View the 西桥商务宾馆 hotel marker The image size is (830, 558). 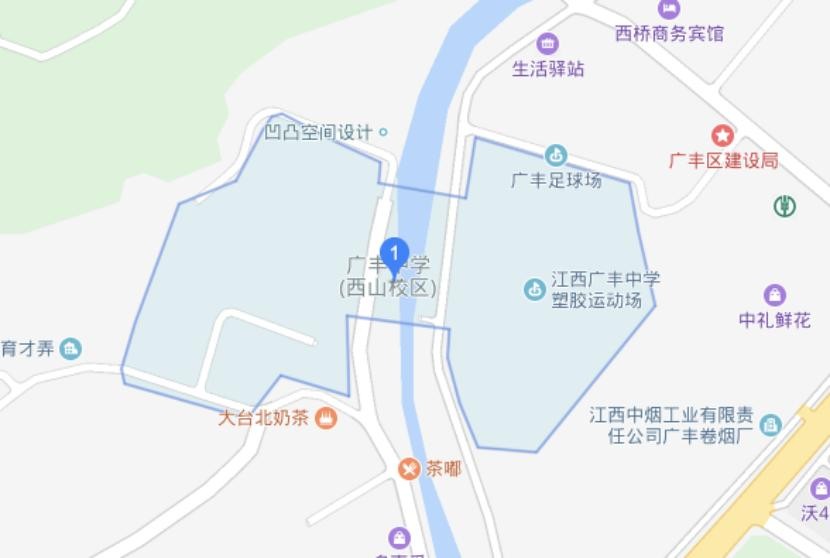(x=669, y=9)
